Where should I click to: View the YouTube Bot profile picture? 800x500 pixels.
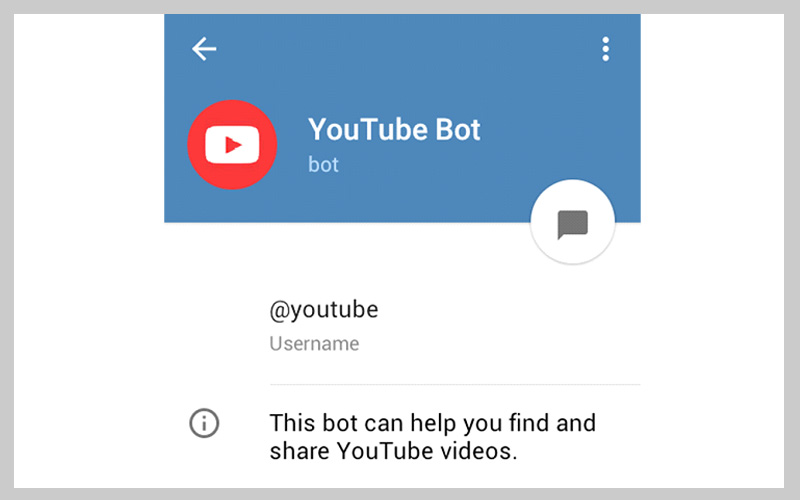(x=232, y=145)
